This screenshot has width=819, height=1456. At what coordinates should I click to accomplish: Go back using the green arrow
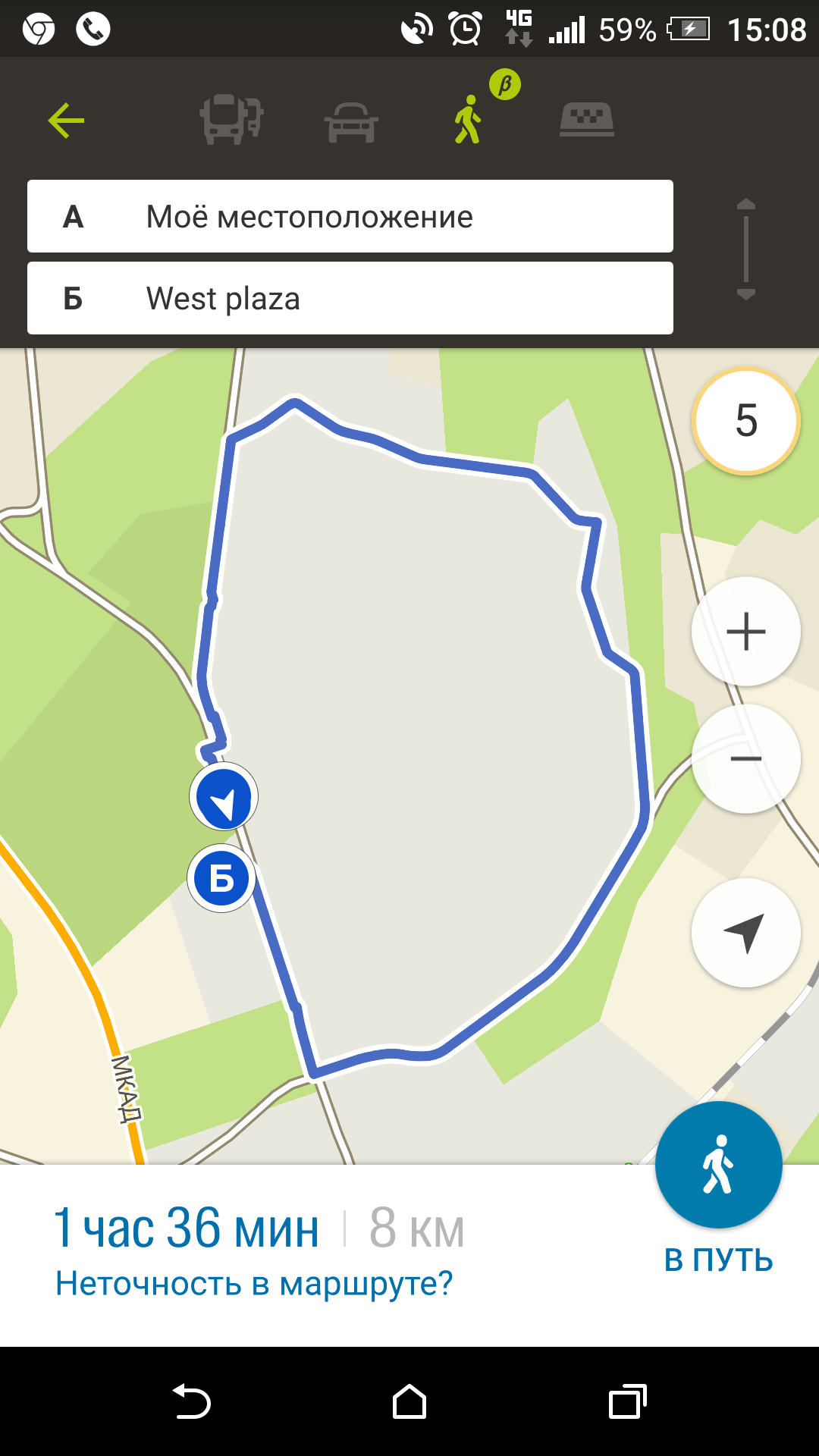[x=66, y=121]
